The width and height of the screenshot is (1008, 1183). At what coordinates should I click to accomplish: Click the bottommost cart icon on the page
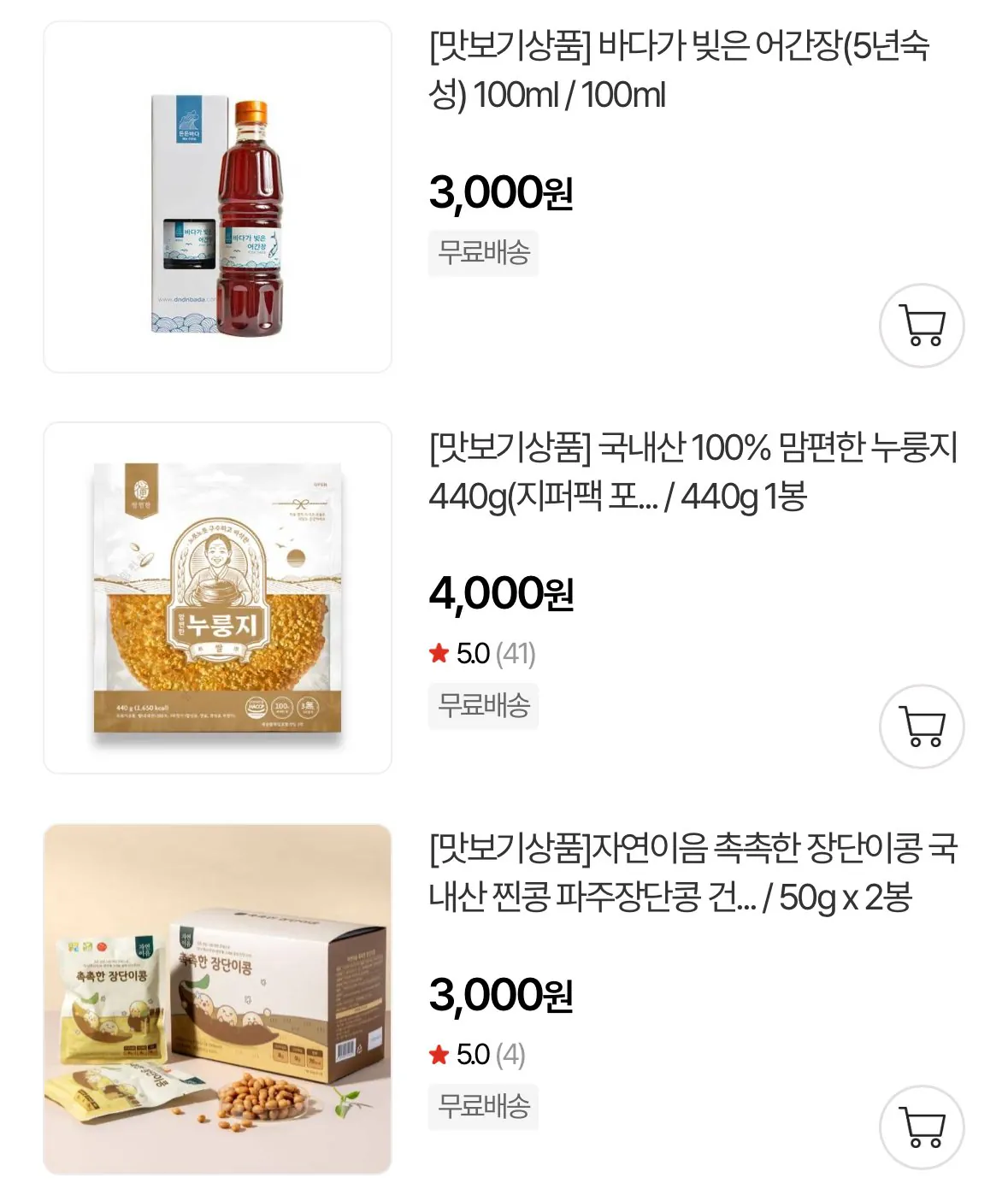point(922,1125)
